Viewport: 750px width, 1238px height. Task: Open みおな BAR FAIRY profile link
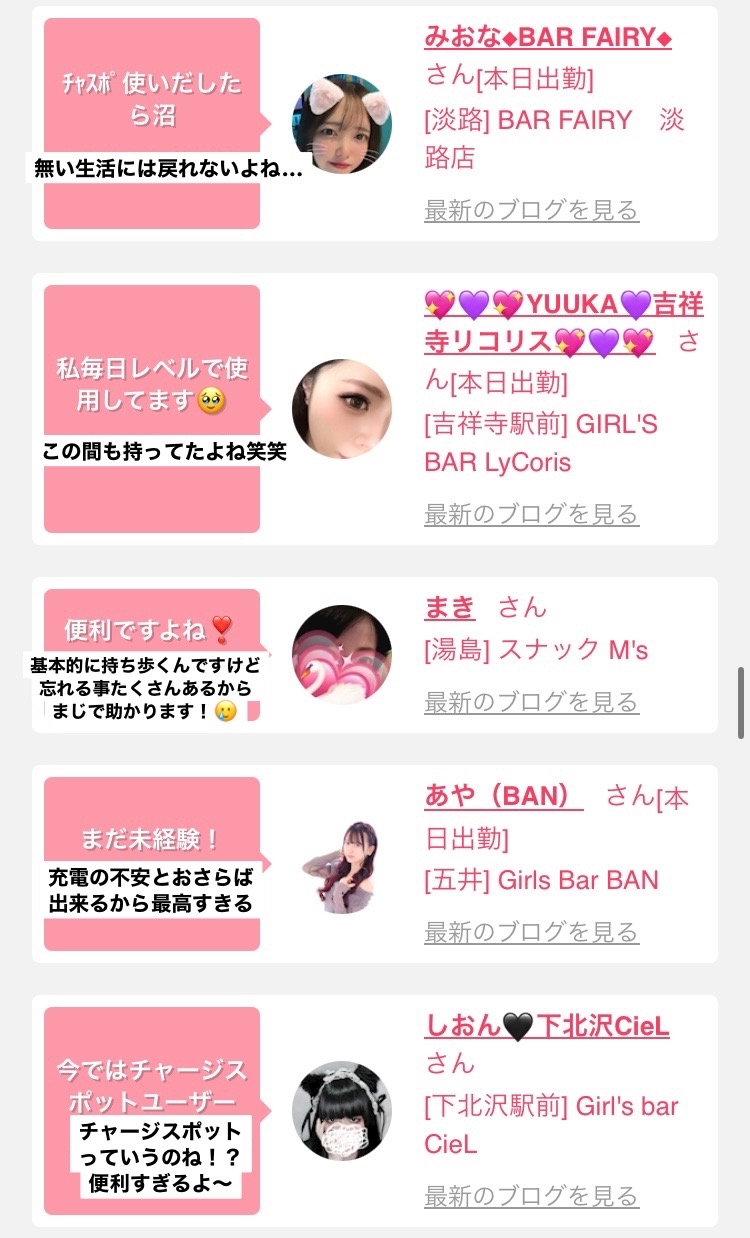[548, 37]
